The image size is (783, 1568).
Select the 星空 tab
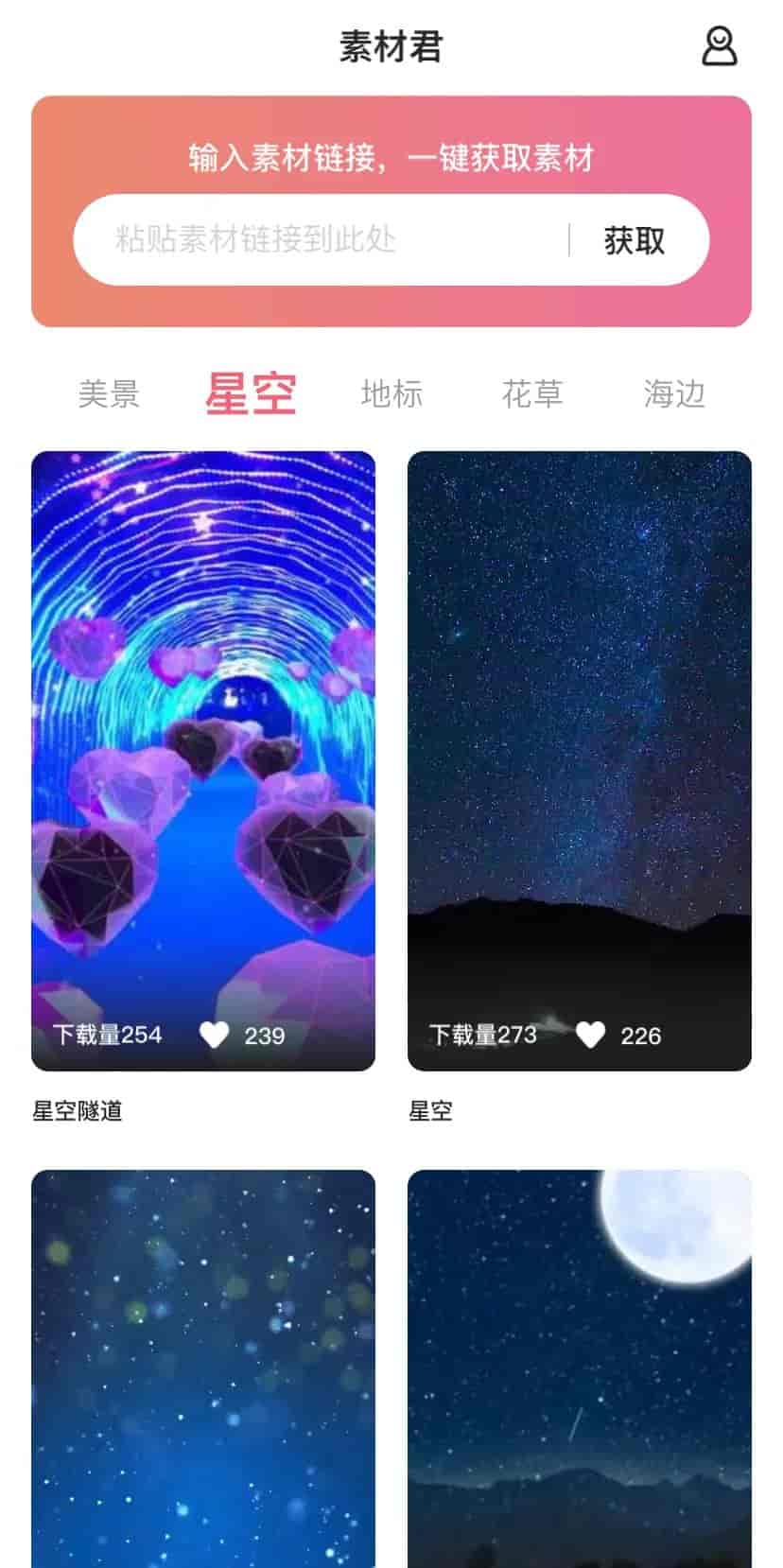pos(251,393)
